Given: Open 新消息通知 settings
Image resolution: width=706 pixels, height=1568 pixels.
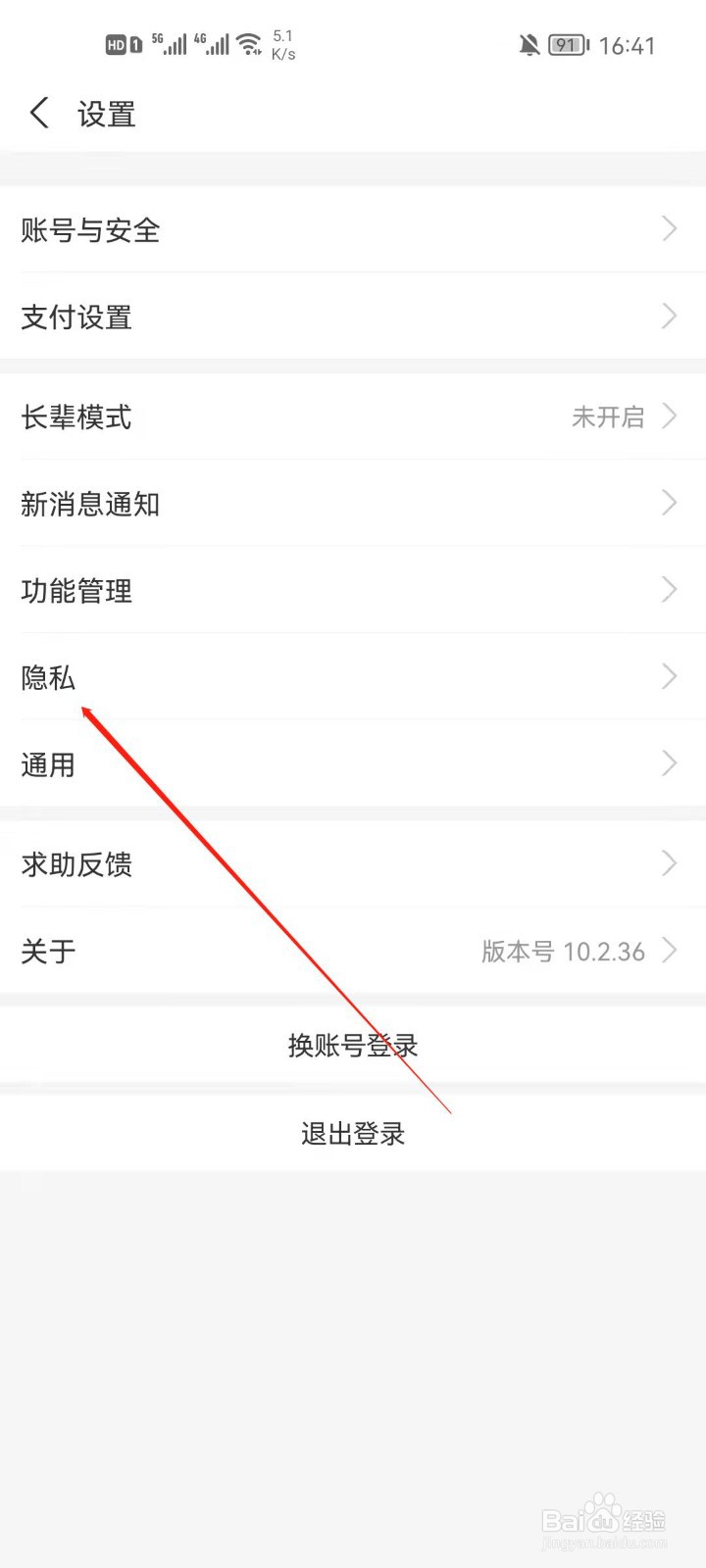Looking at the screenshot, I should point(353,504).
